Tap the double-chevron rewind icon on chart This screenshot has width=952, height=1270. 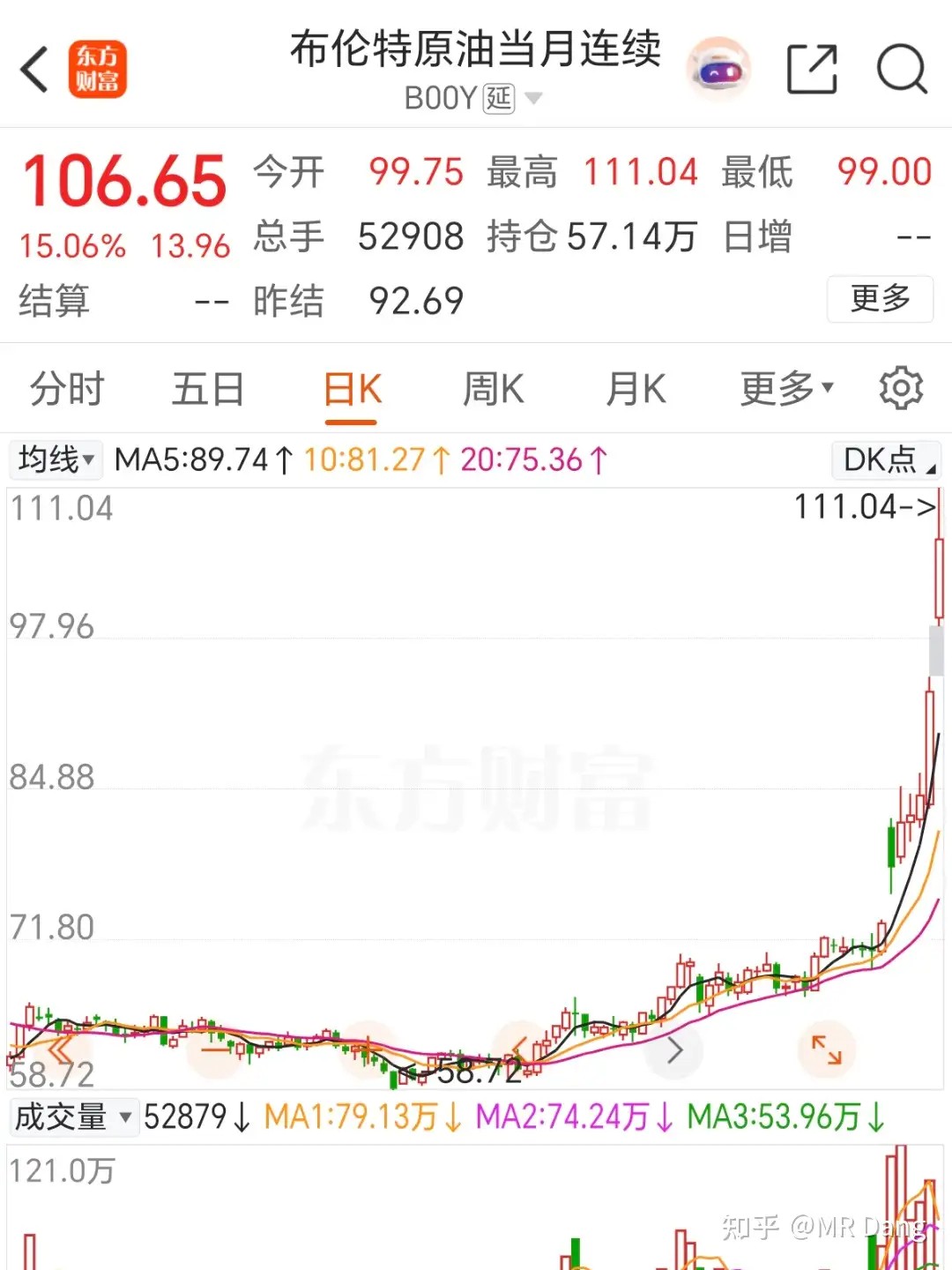[x=60, y=1050]
